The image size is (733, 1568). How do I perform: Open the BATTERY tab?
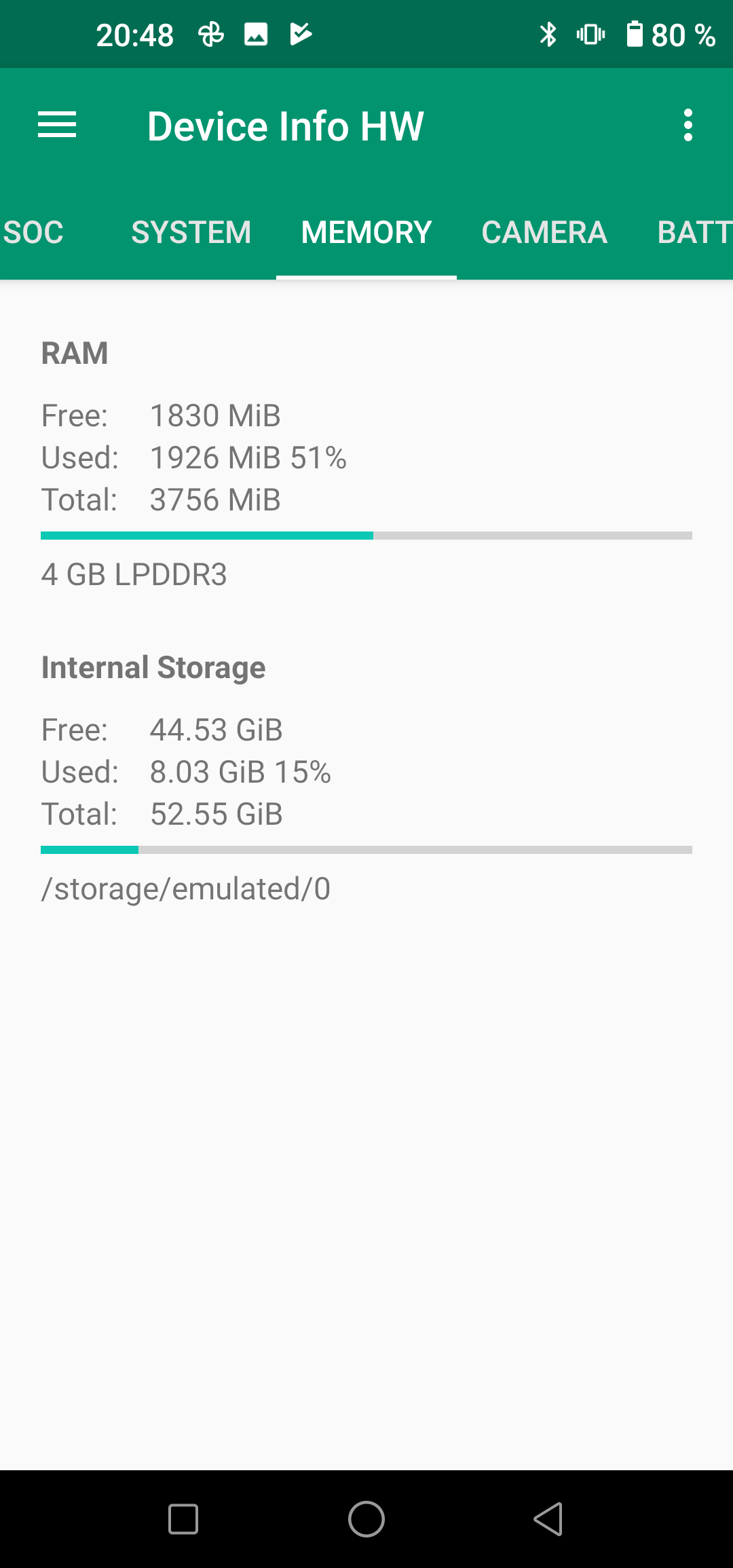point(694,233)
